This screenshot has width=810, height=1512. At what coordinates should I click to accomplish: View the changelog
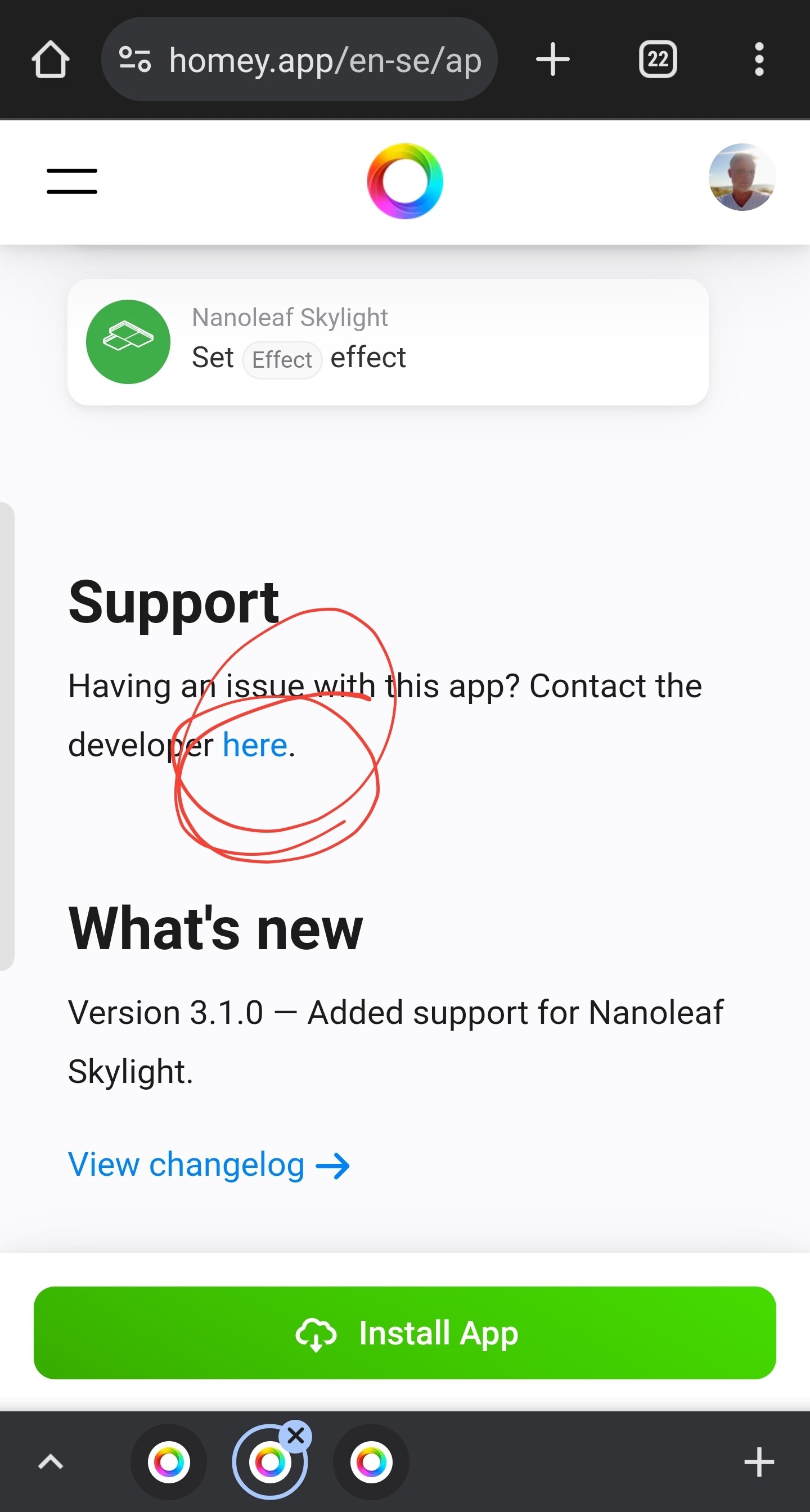coord(209,1165)
